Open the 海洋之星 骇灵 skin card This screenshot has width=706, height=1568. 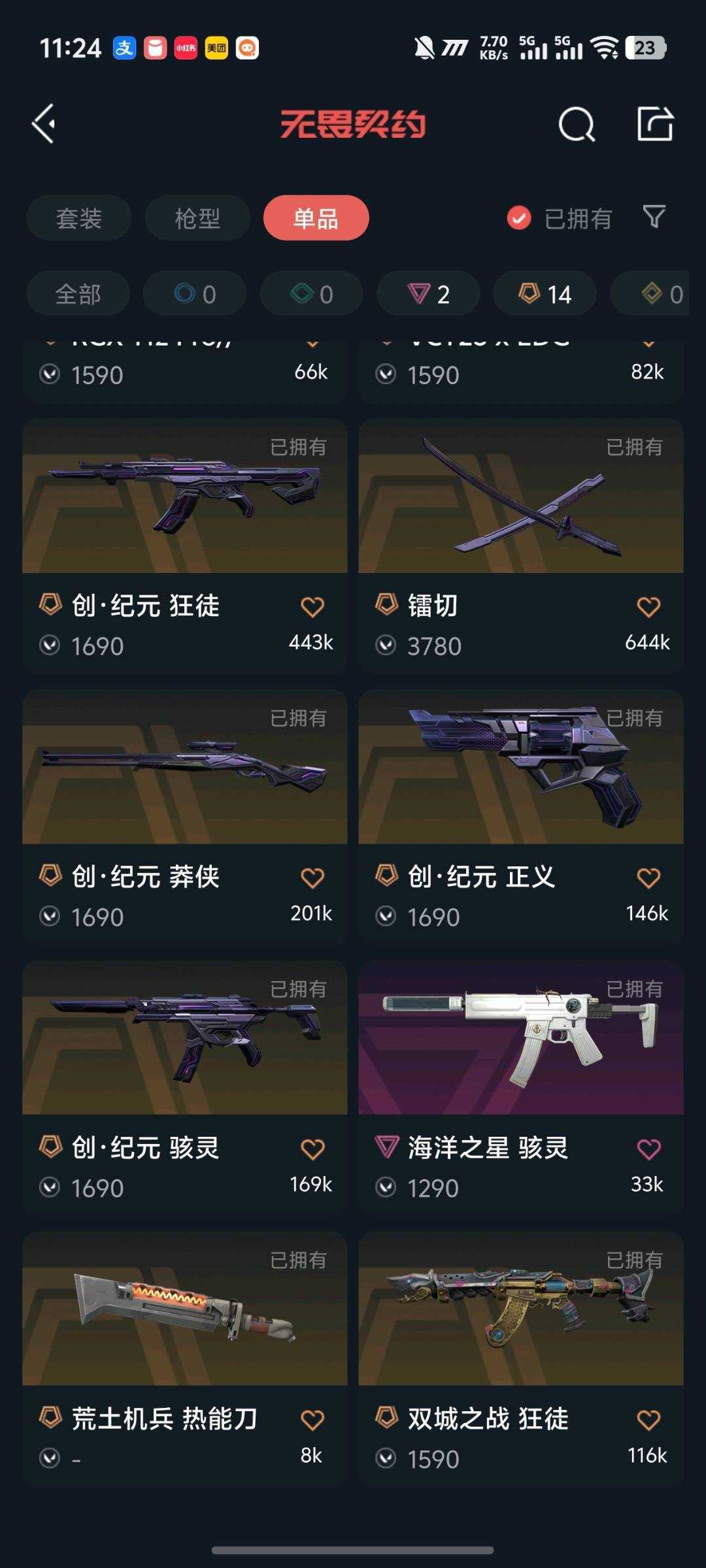(x=521, y=1088)
